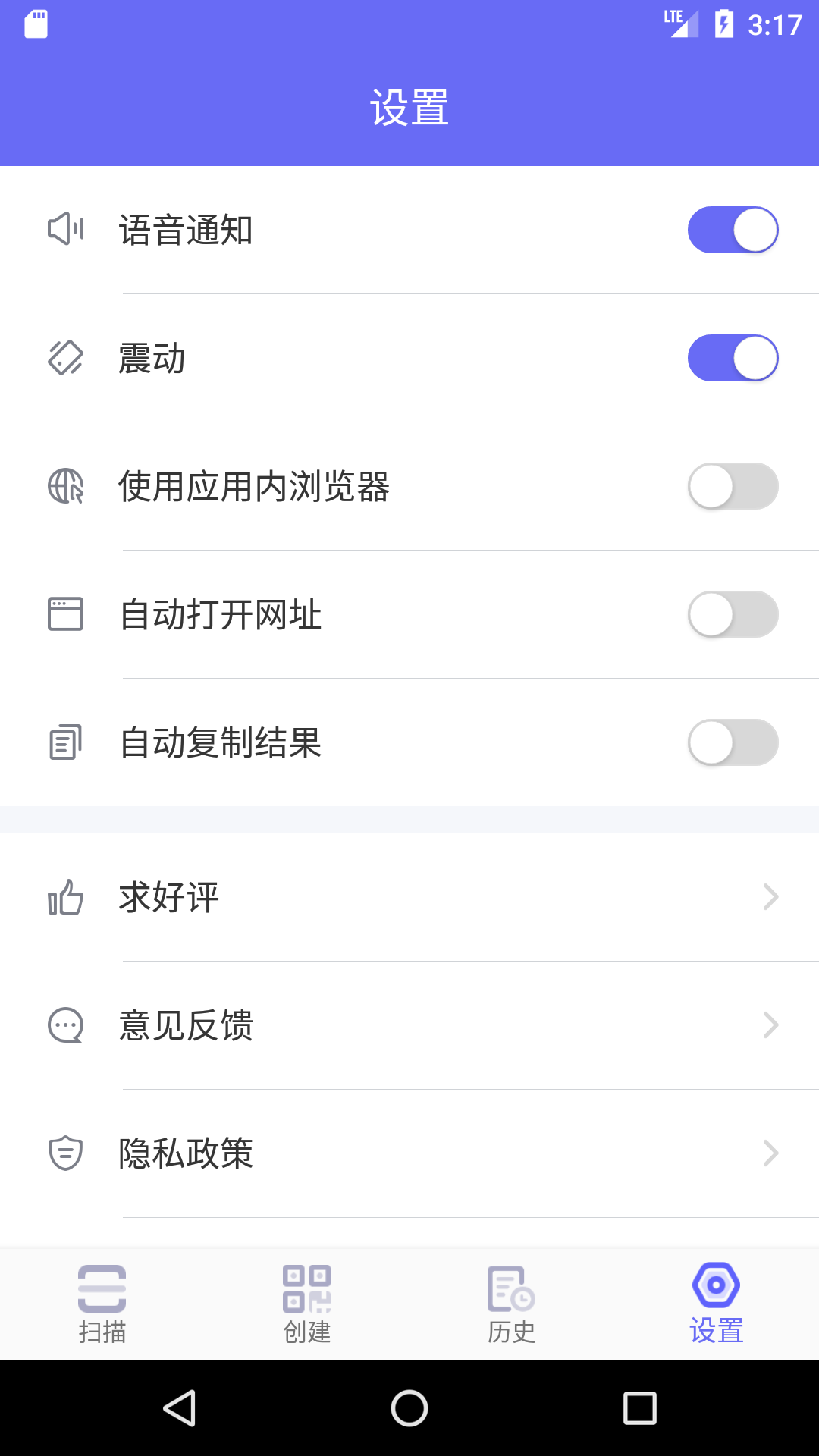
Task: Click the shield icon beside 隐私政策
Action: click(65, 1154)
